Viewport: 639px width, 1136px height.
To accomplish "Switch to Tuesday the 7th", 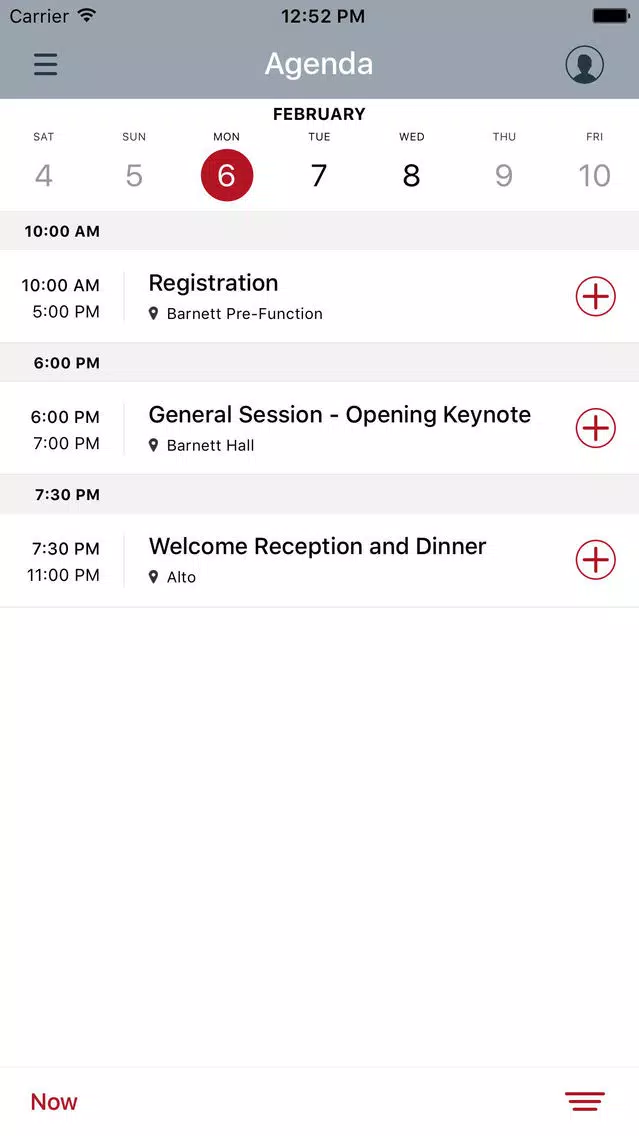I will tap(319, 166).
